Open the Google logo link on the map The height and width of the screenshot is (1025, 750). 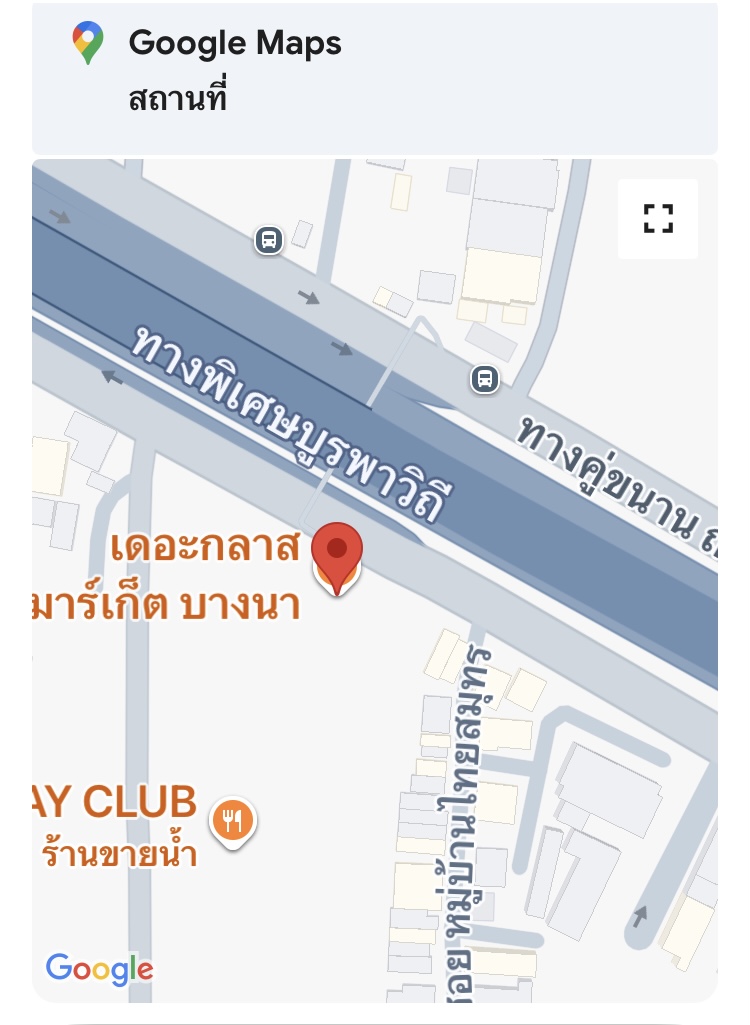[99, 968]
